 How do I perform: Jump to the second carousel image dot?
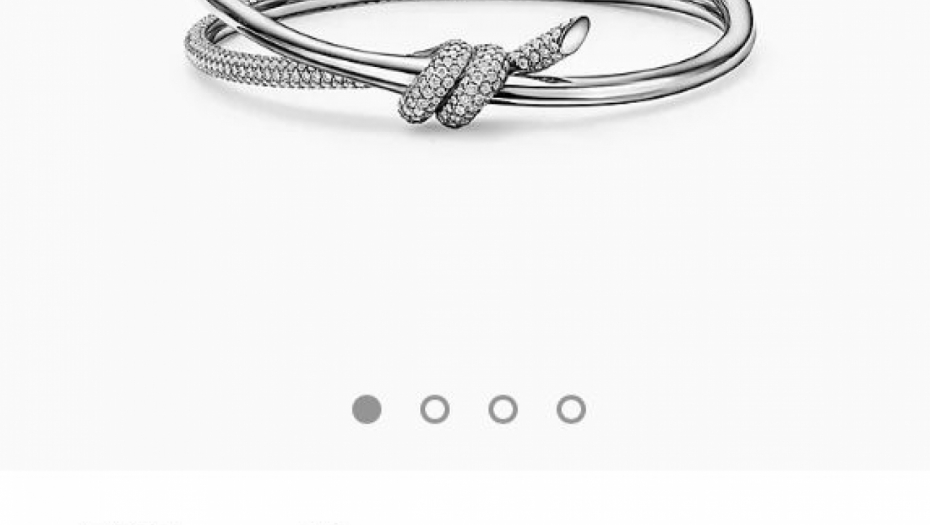click(x=435, y=409)
